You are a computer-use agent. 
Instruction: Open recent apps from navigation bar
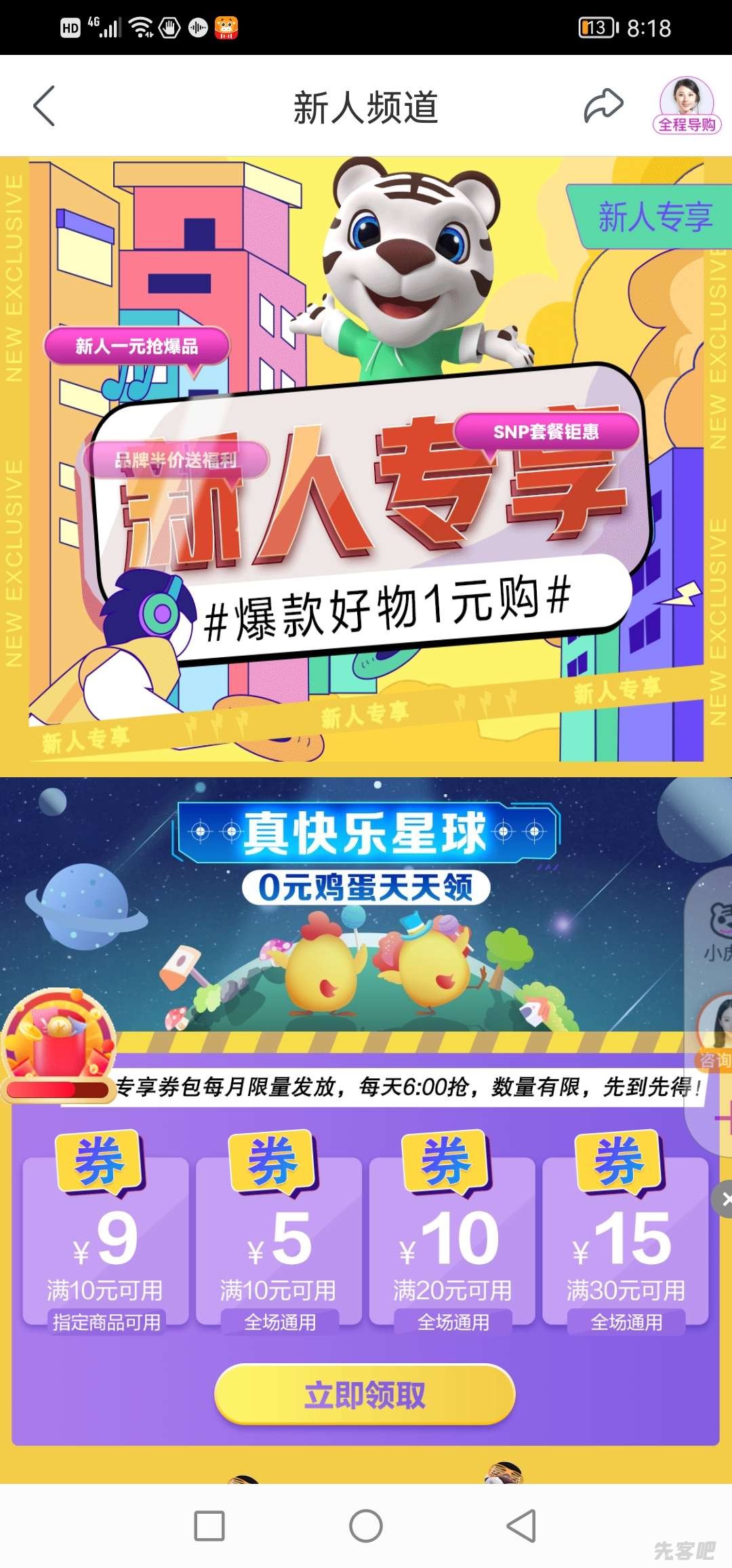coord(209,1526)
